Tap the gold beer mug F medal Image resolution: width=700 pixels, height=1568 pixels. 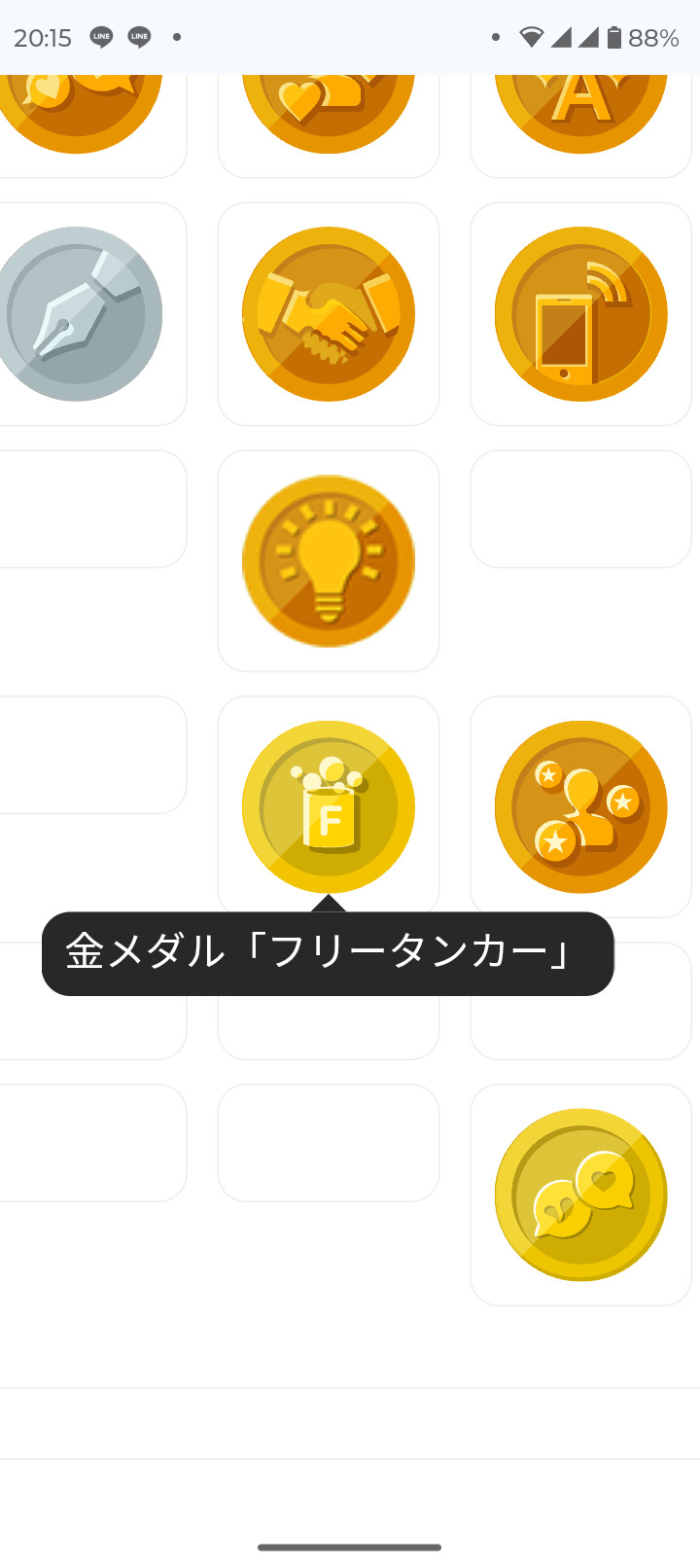click(x=329, y=806)
